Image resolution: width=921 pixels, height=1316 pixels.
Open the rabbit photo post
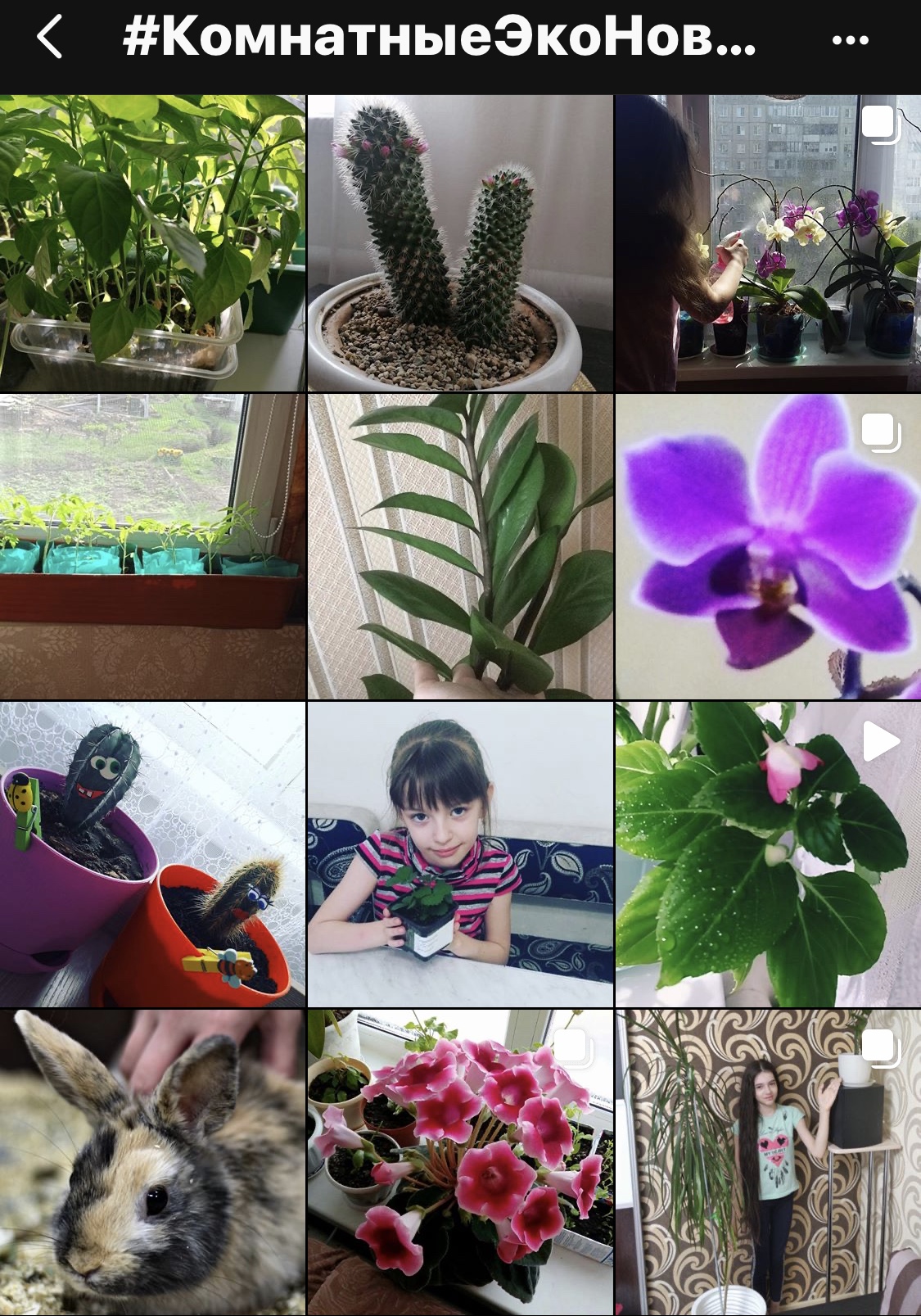click(x=152, y=1161)
